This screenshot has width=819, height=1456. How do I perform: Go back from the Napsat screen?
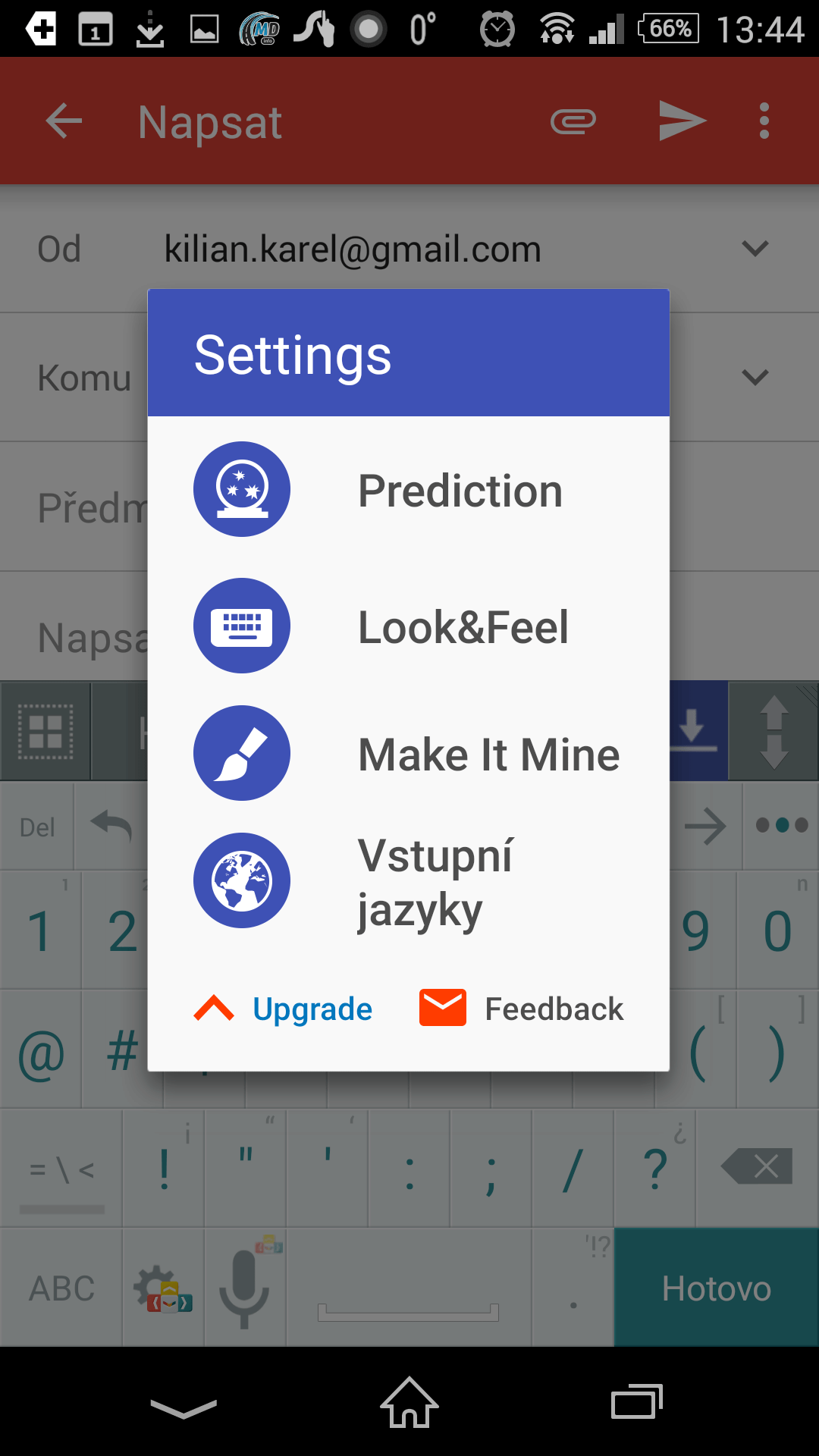coord(64,121)
